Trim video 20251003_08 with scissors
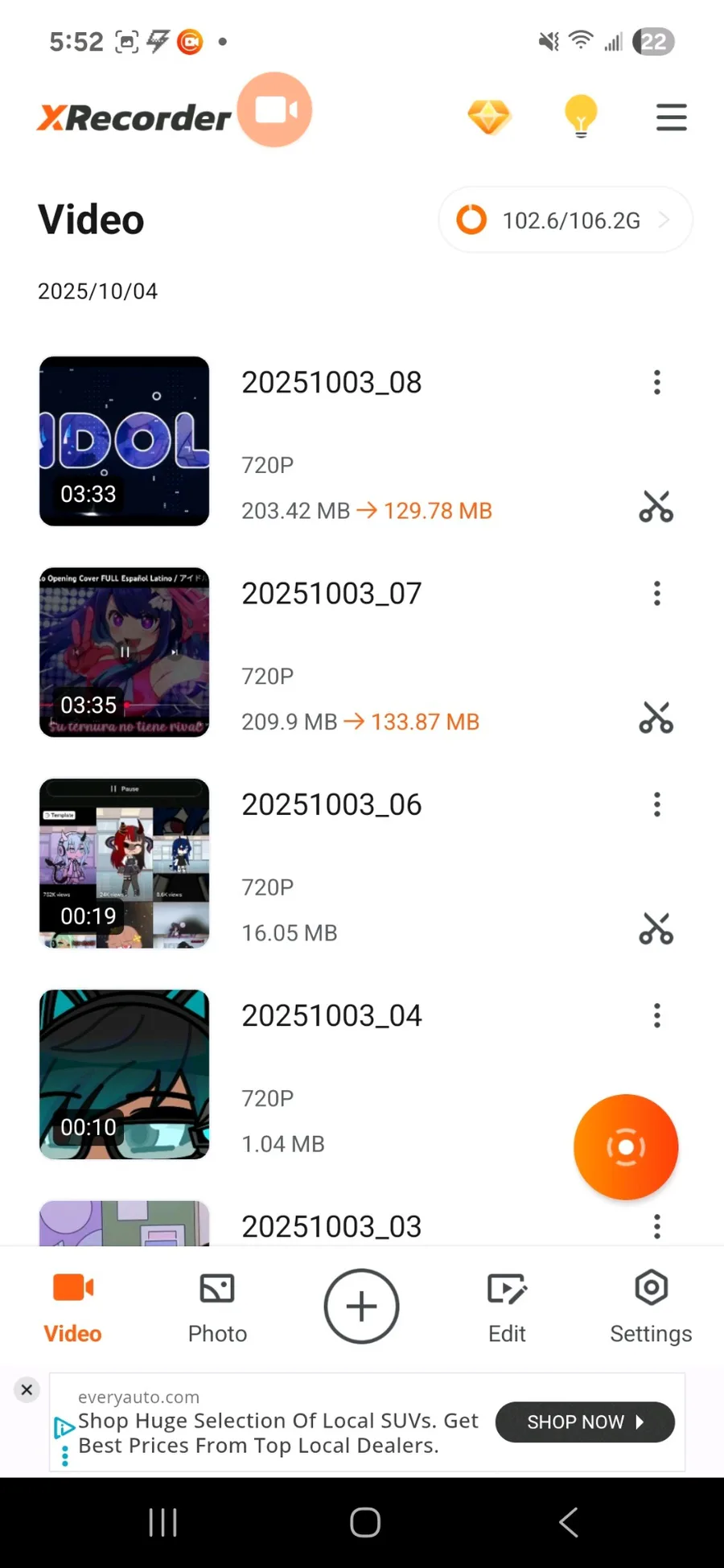 [656, 507]
